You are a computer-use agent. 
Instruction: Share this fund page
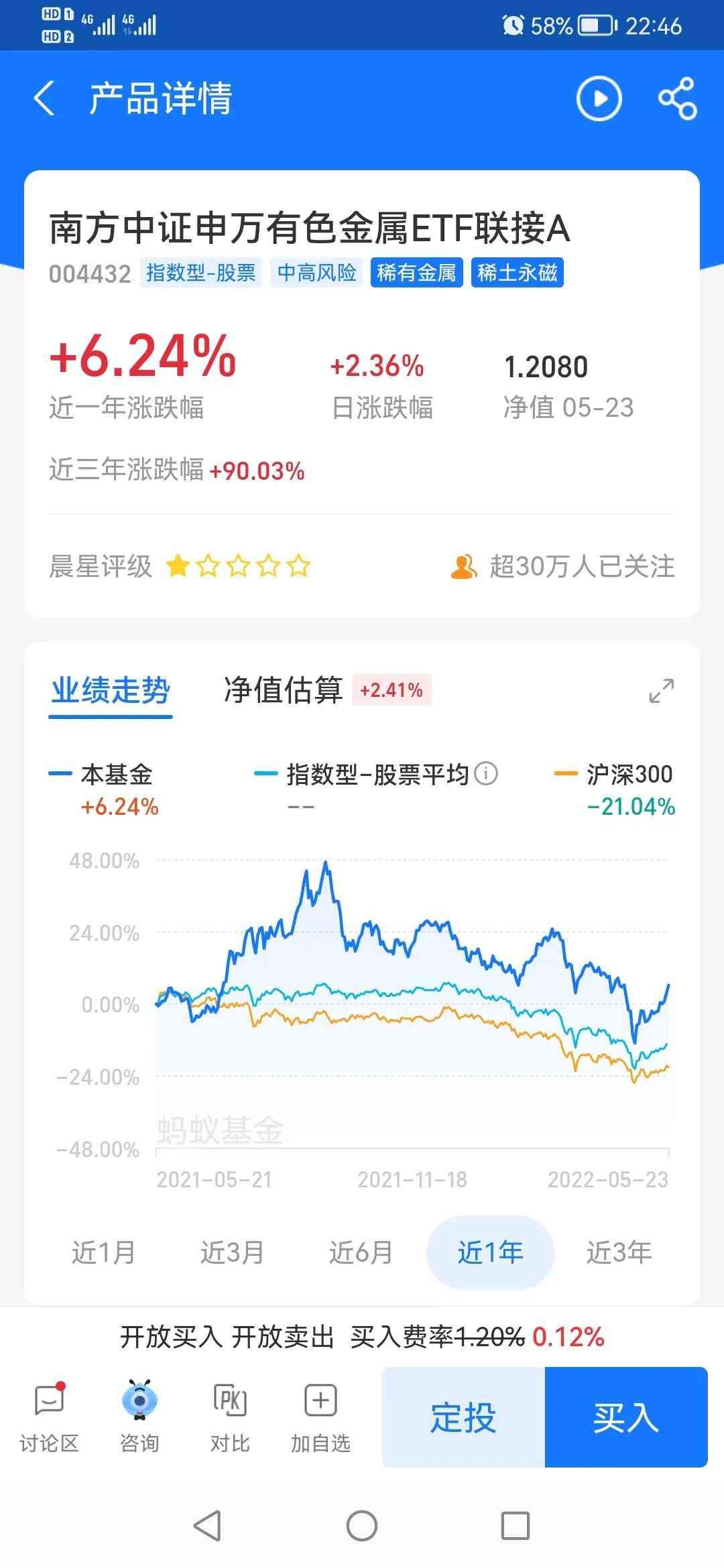677,99
